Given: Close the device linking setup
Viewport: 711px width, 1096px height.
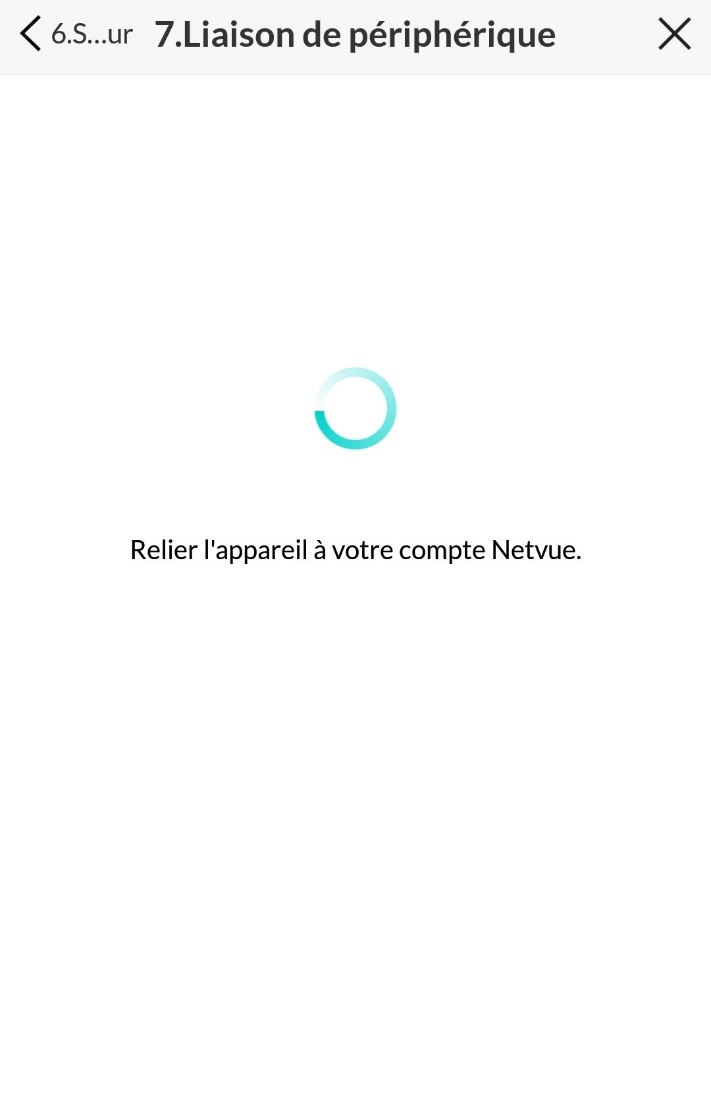Looking at the screenshot, I should (x=675, y=35).
